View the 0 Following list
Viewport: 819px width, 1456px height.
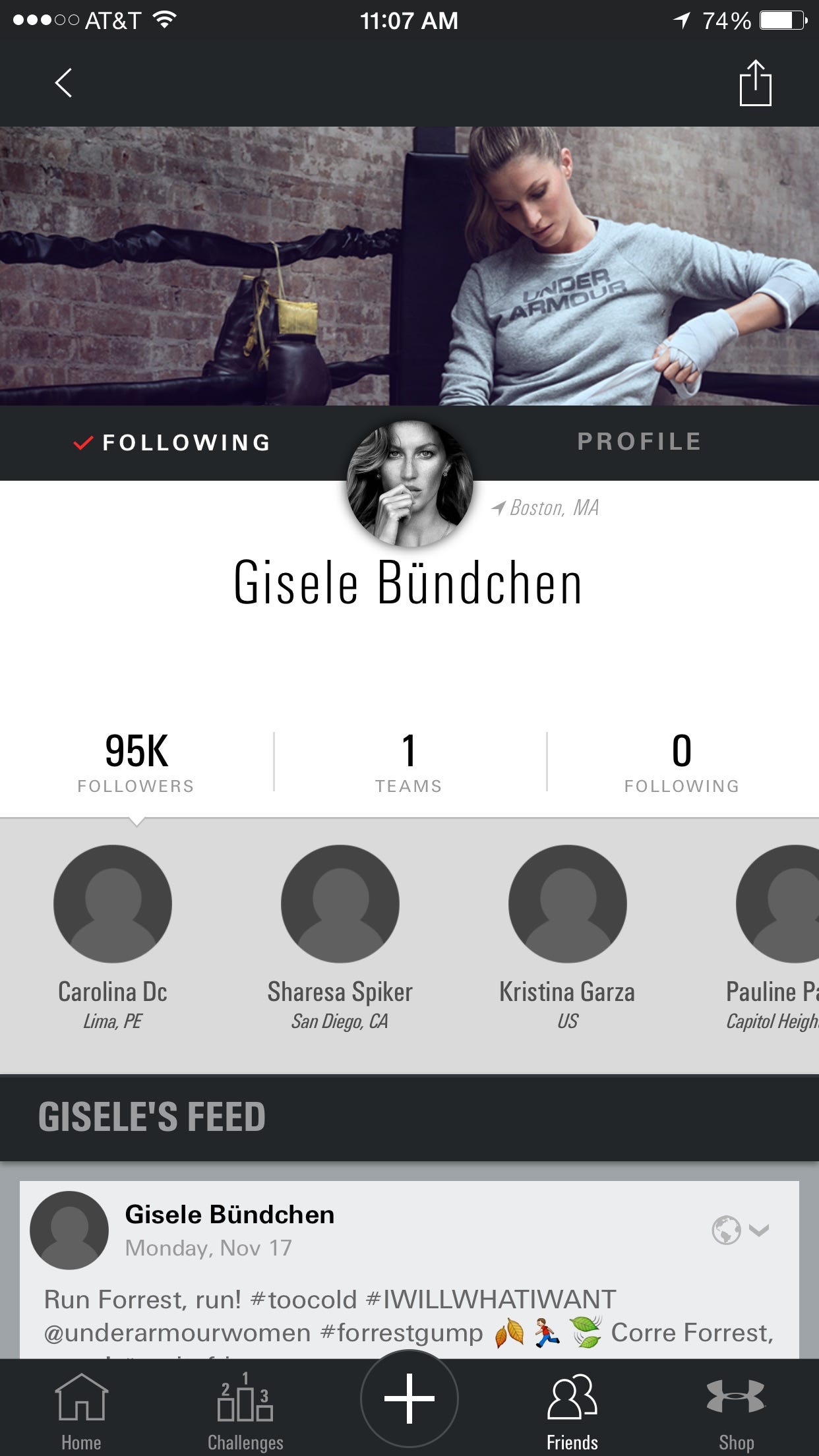(x=681, y=762)
